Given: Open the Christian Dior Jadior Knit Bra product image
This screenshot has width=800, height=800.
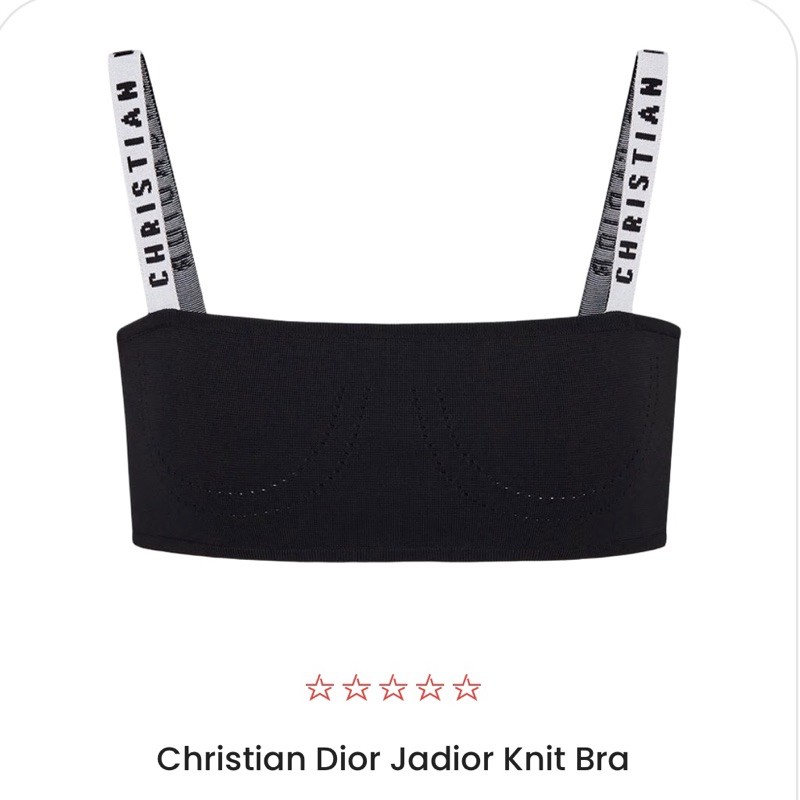Looking at the screenshot, I should click(400, 330).
